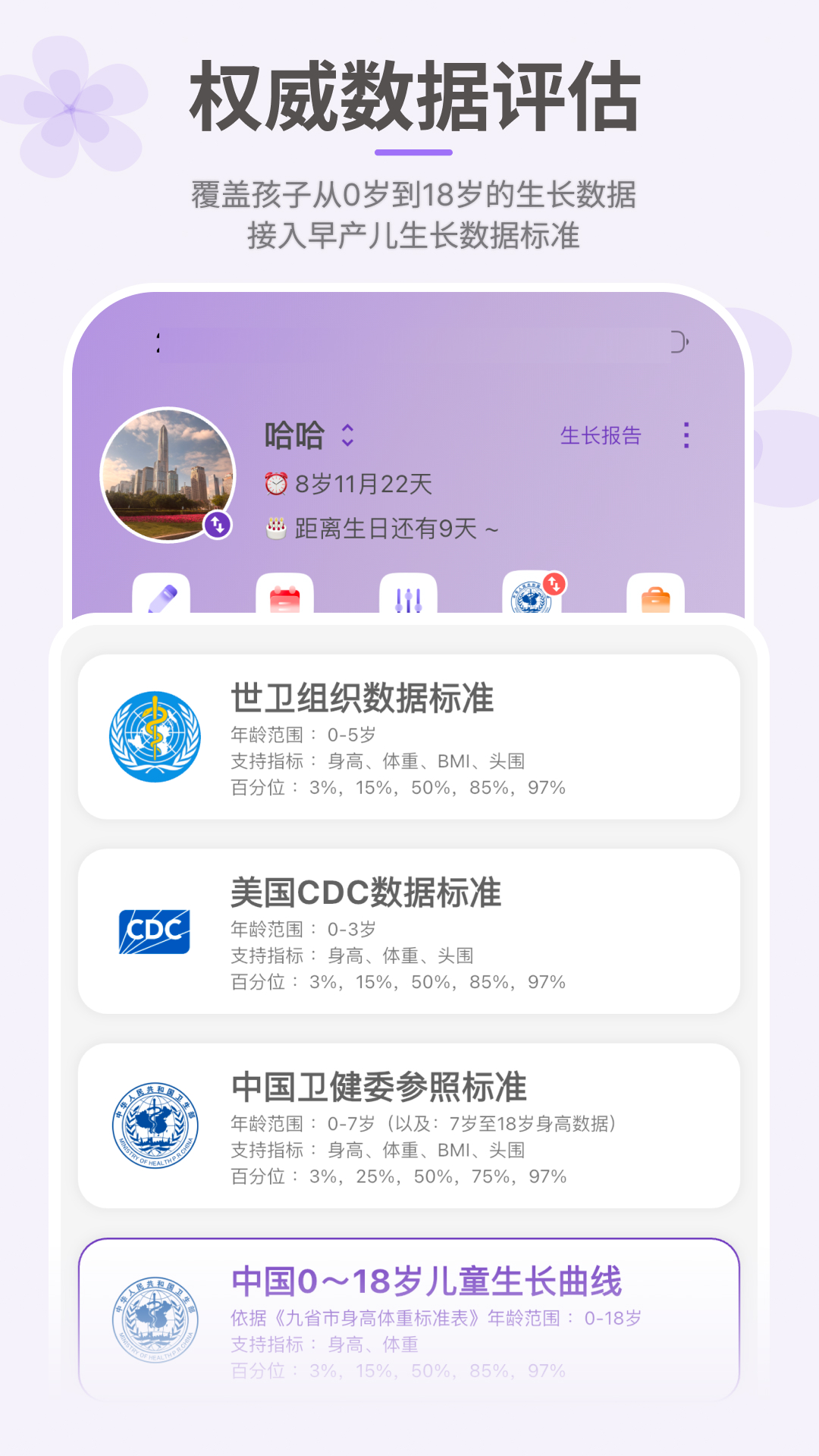819x1456 pixels.
Task: Click the CDC logo on 美国CDC数据标准 card
Action: point(154,931)
